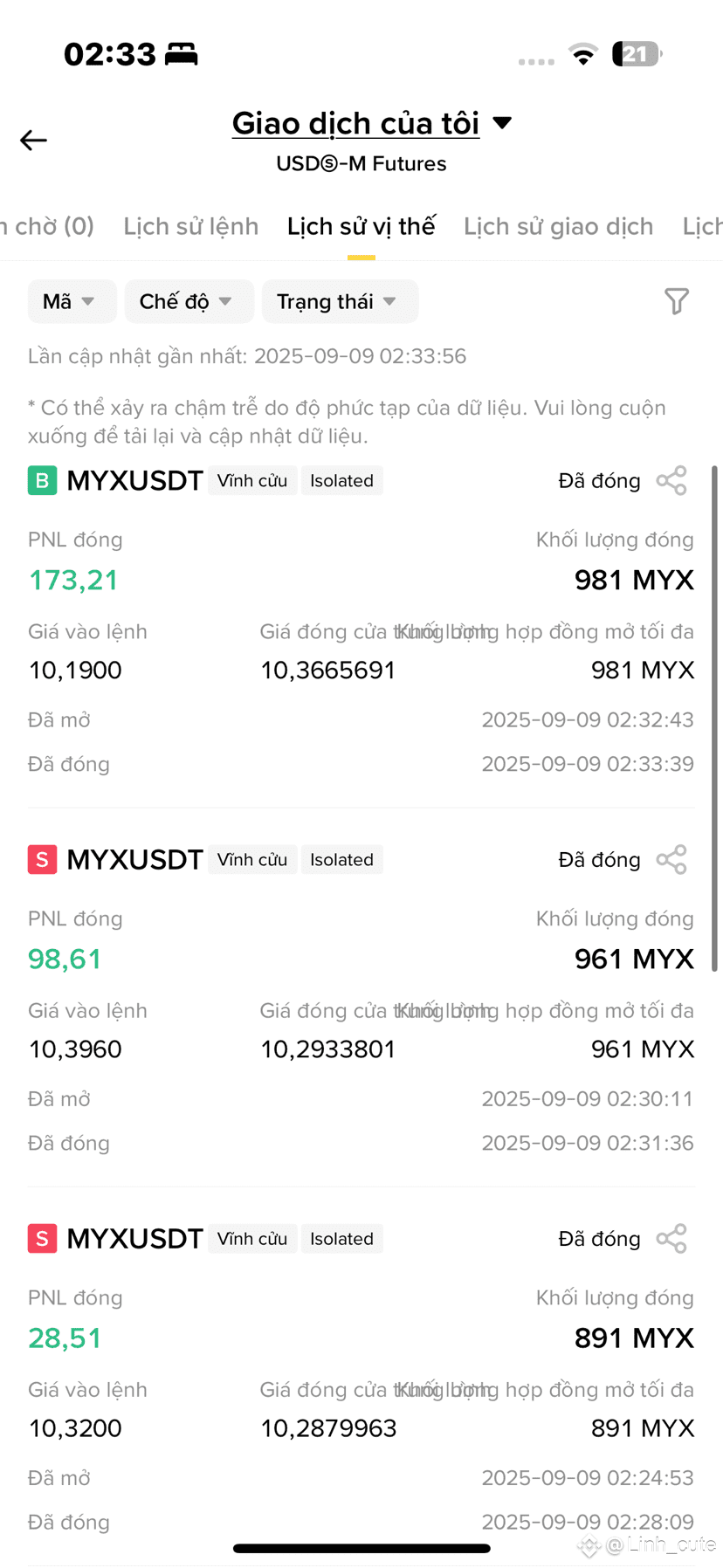723x1568 pixels.
Task: Share the 961 MYX closed position
Action: [671, 859]
